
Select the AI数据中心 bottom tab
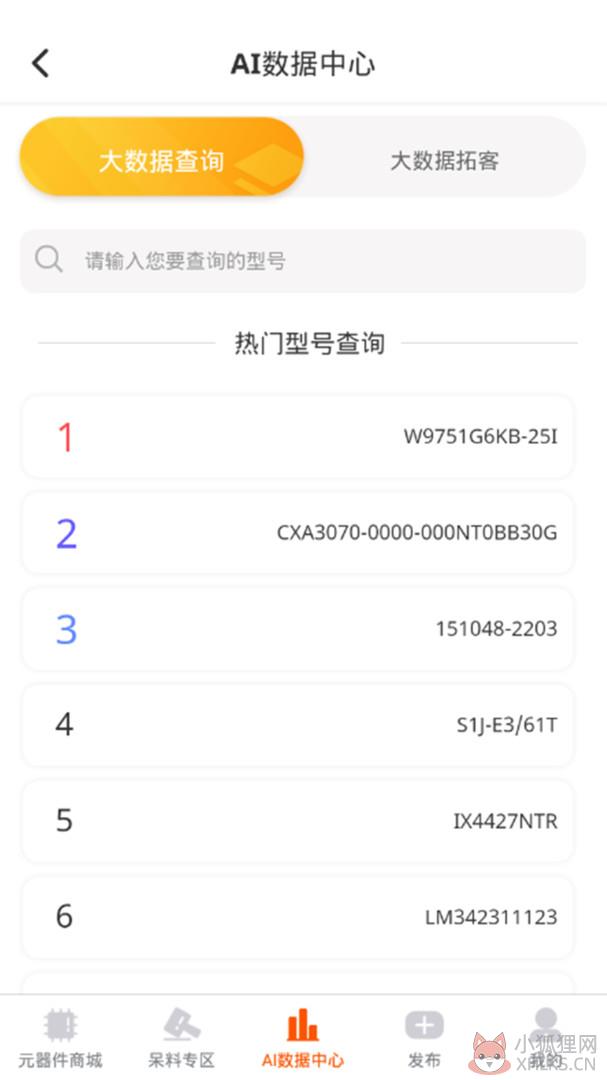click(x=303, y=1039)
